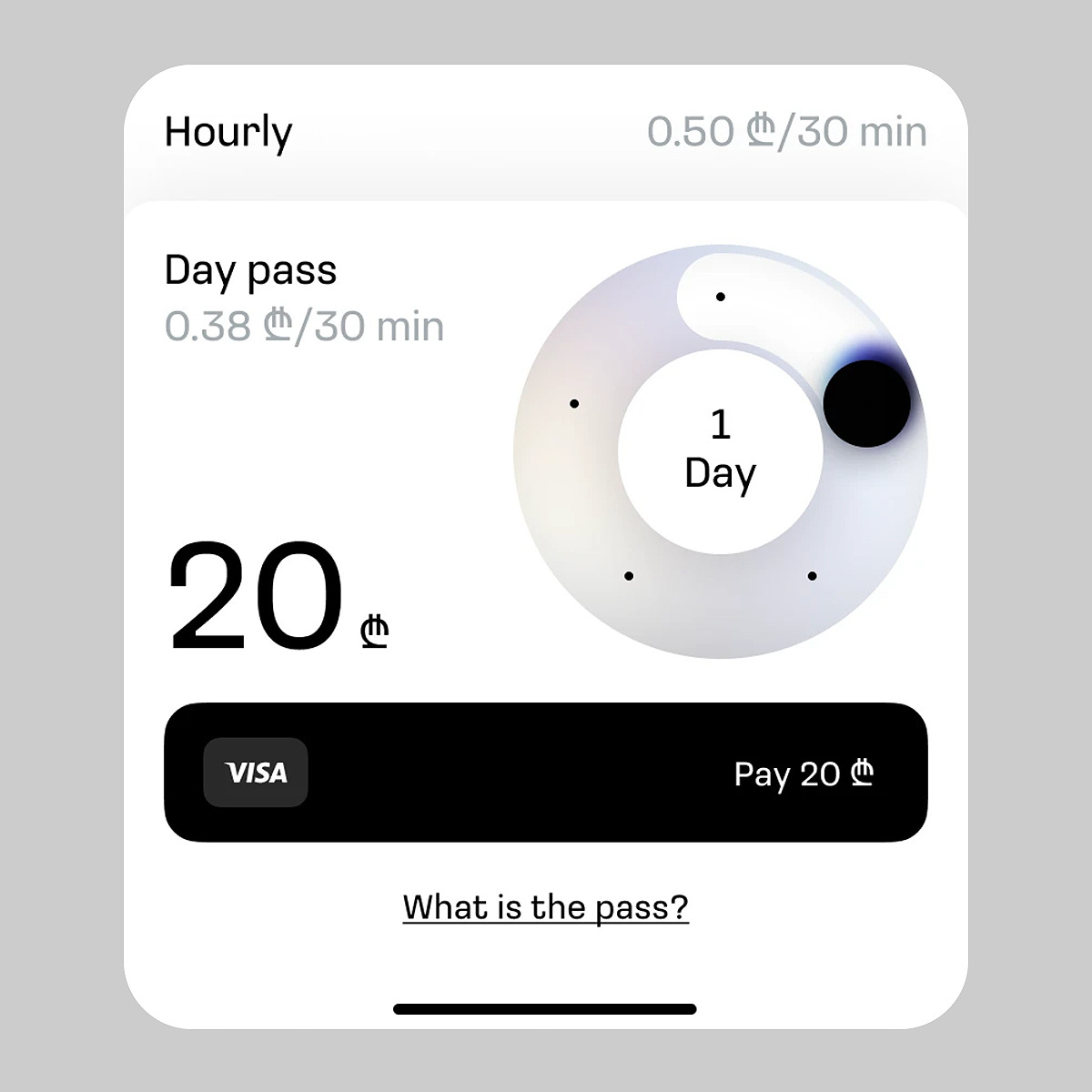Change the Visa payment method
The height and width of the screenshot is (1092, 1092).
coord(256,773)
